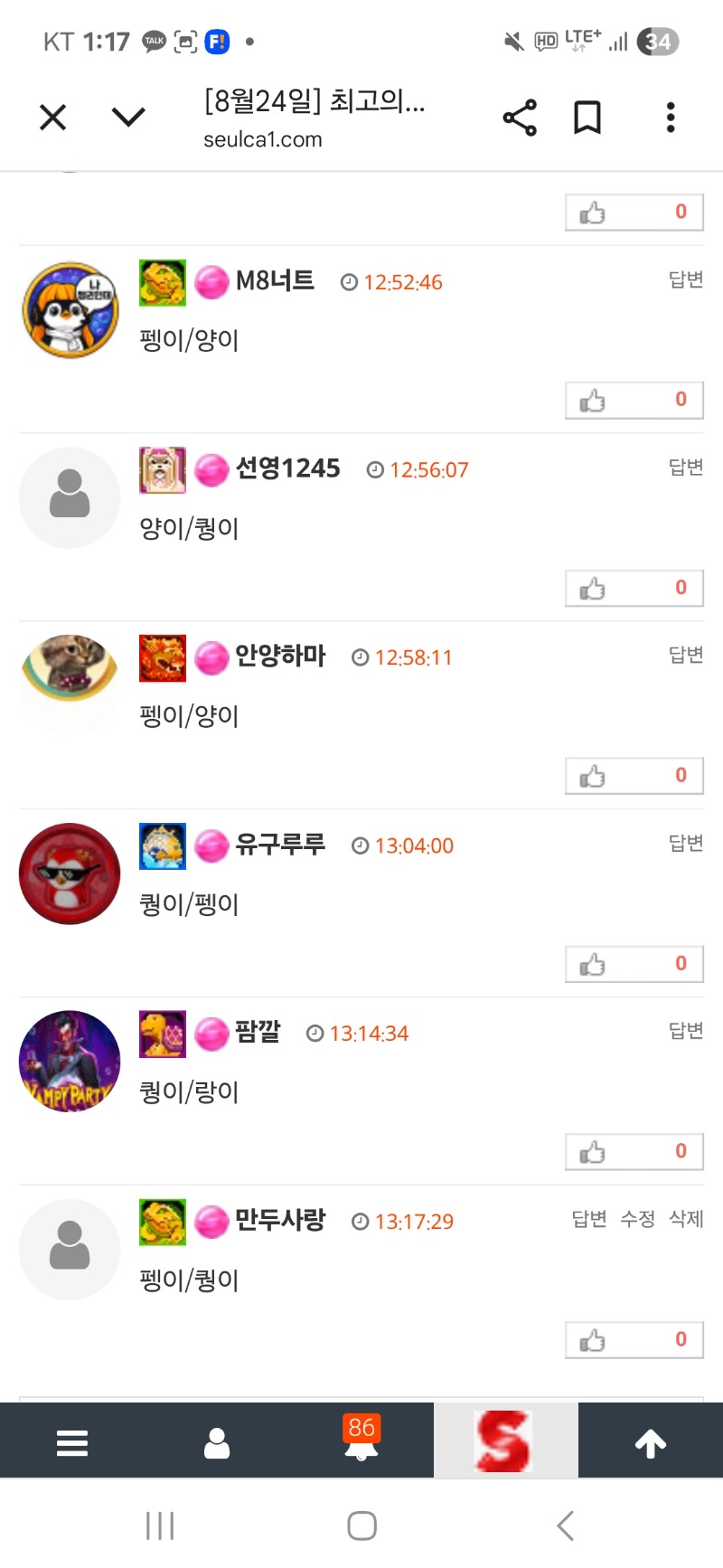Bookmark the current page
This screenshot has height=1568, width=723.
(587, 118)
